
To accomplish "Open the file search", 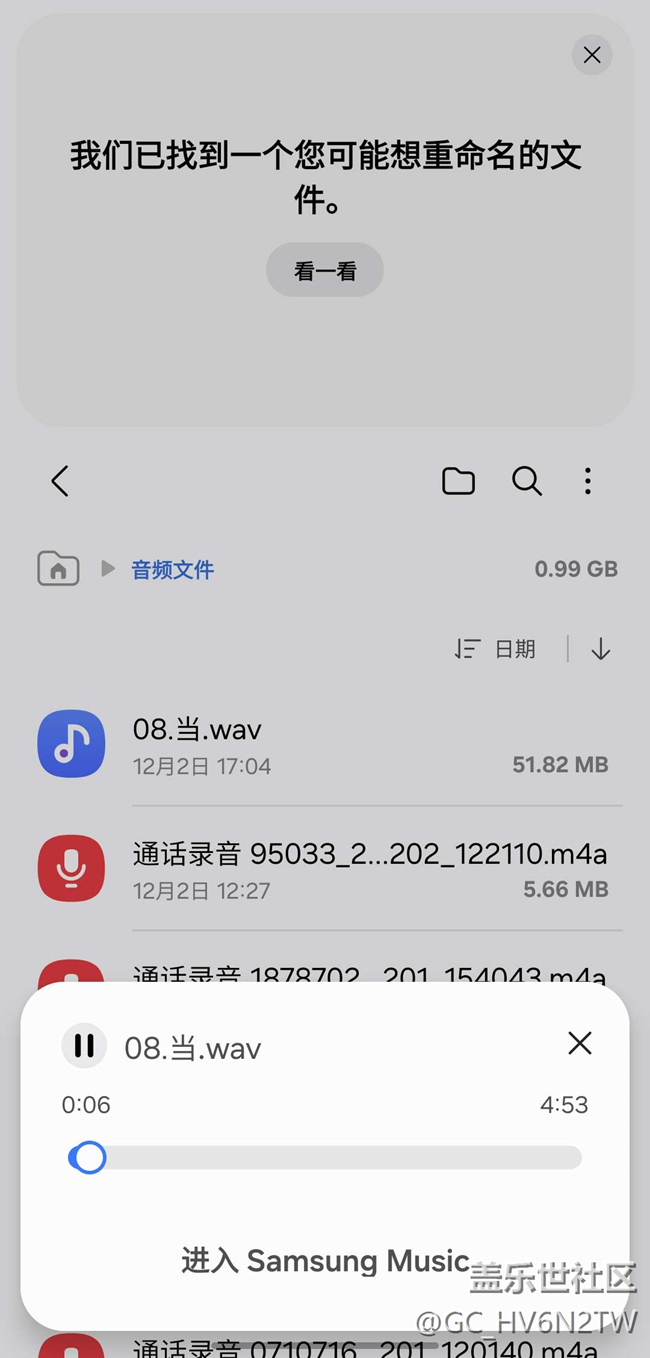I will point(527,481).
